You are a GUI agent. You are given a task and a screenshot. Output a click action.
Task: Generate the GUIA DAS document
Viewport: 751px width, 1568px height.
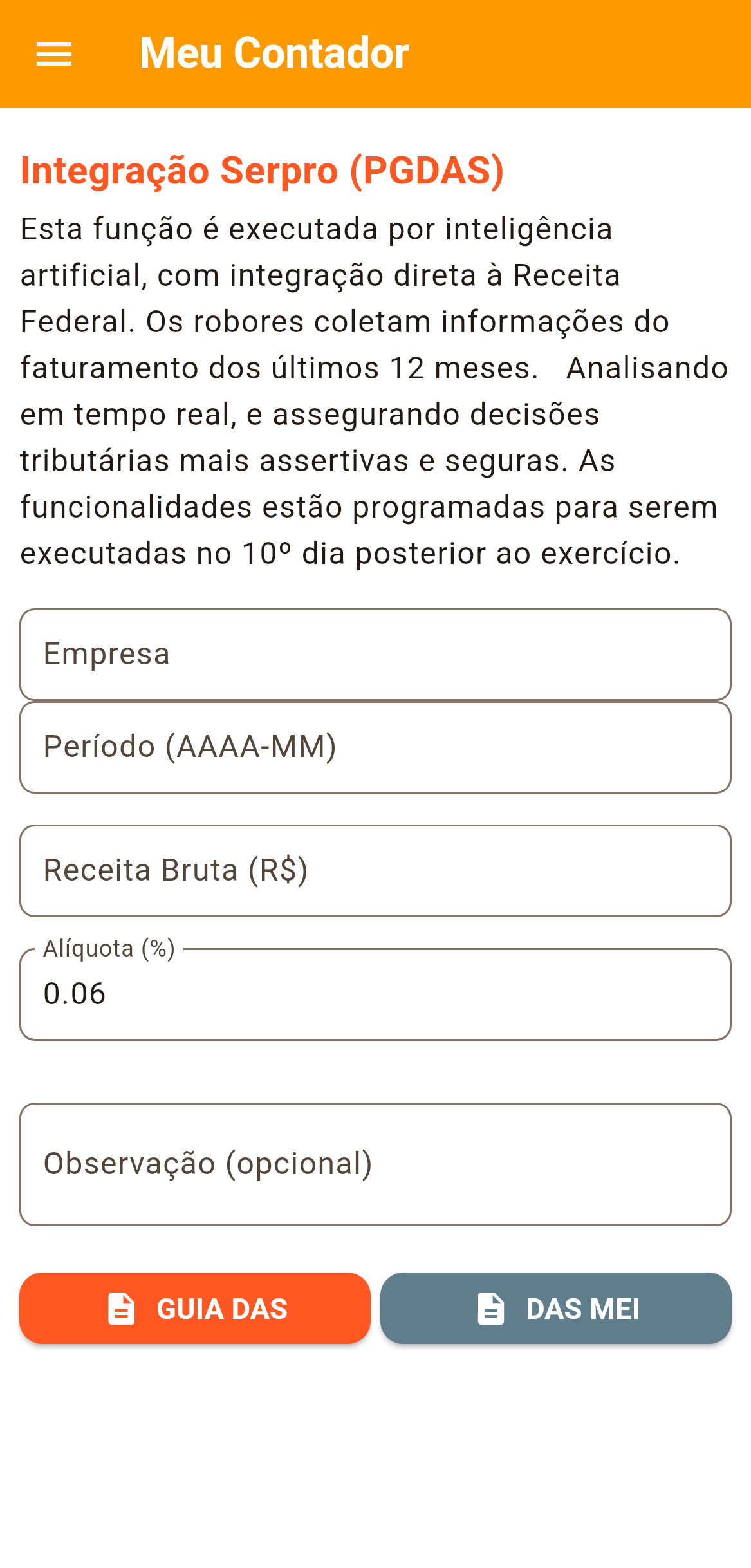click(195, 1308)
